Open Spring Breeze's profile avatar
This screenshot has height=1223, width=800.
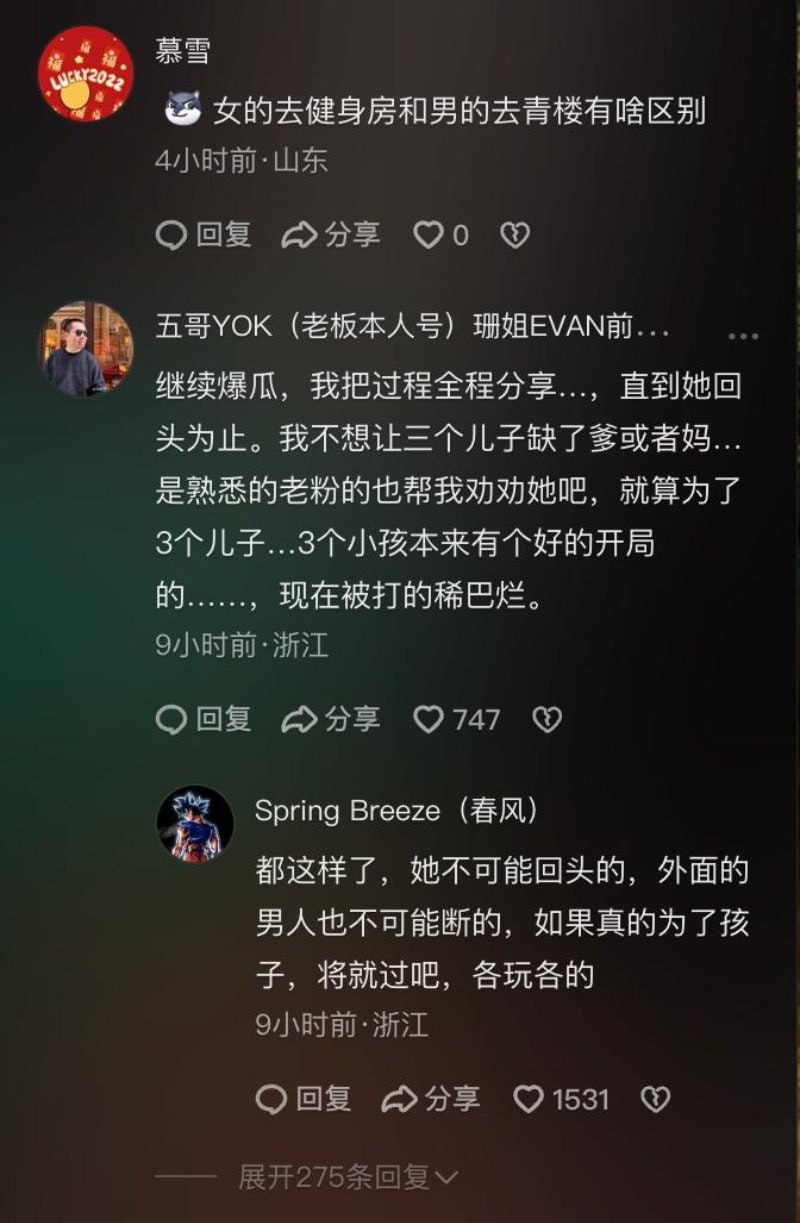tap(195, 824)
